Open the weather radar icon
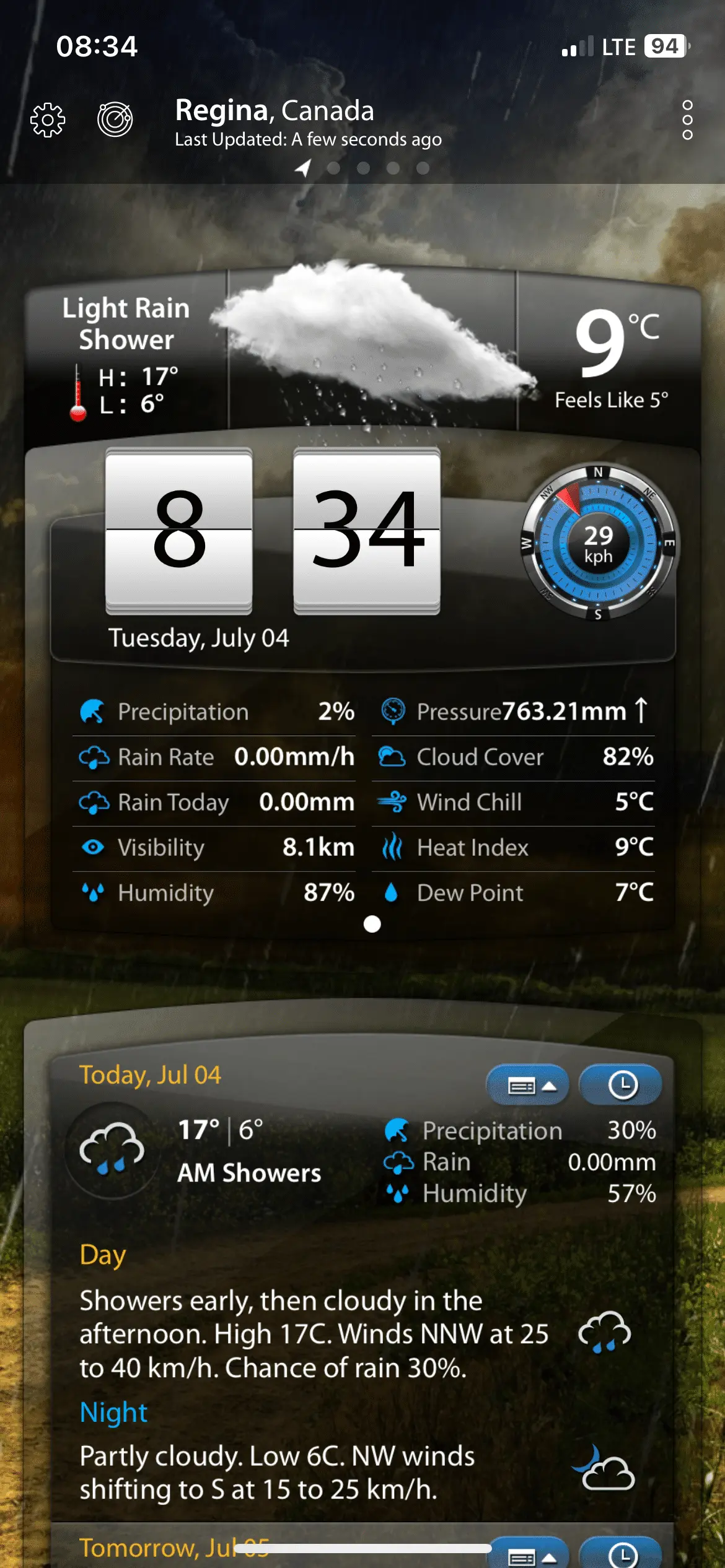Viewport: 725px width, 1568px height. click(115, 120)
